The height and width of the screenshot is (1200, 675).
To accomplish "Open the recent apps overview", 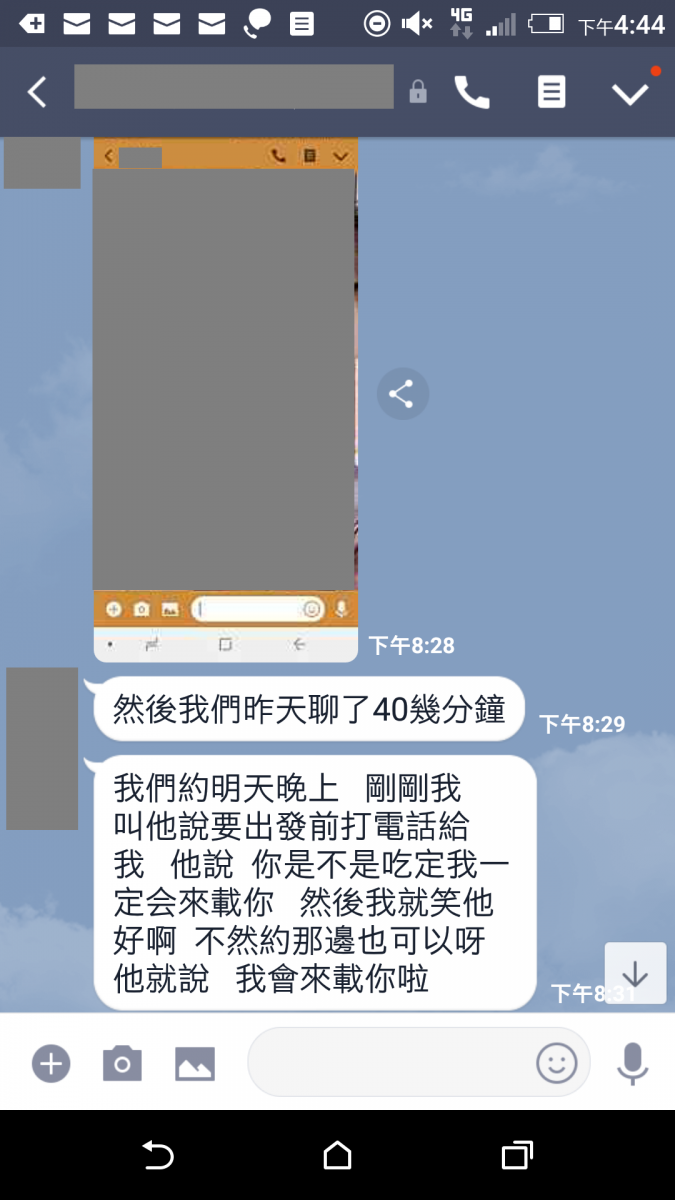I will 516,1156.
